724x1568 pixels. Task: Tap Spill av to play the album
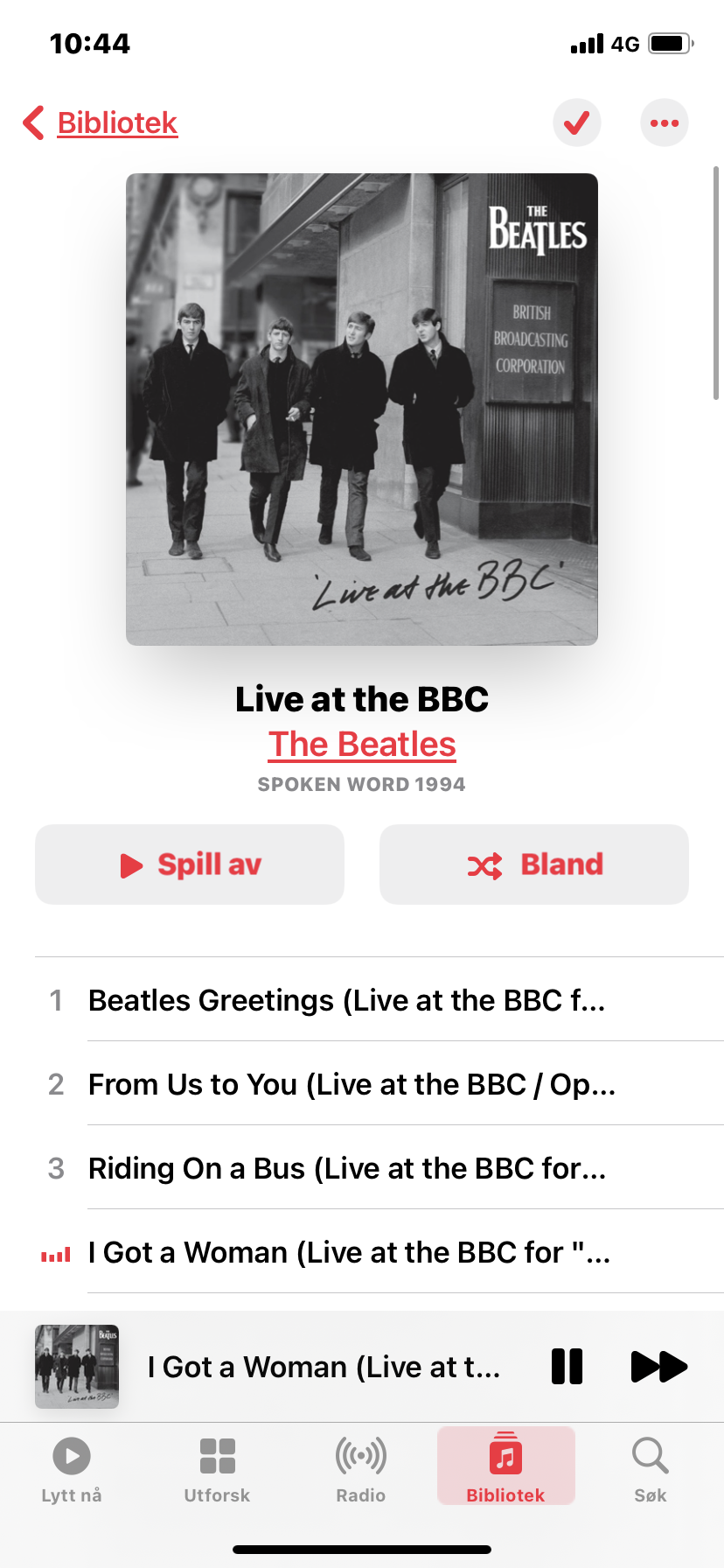(190, 864)
